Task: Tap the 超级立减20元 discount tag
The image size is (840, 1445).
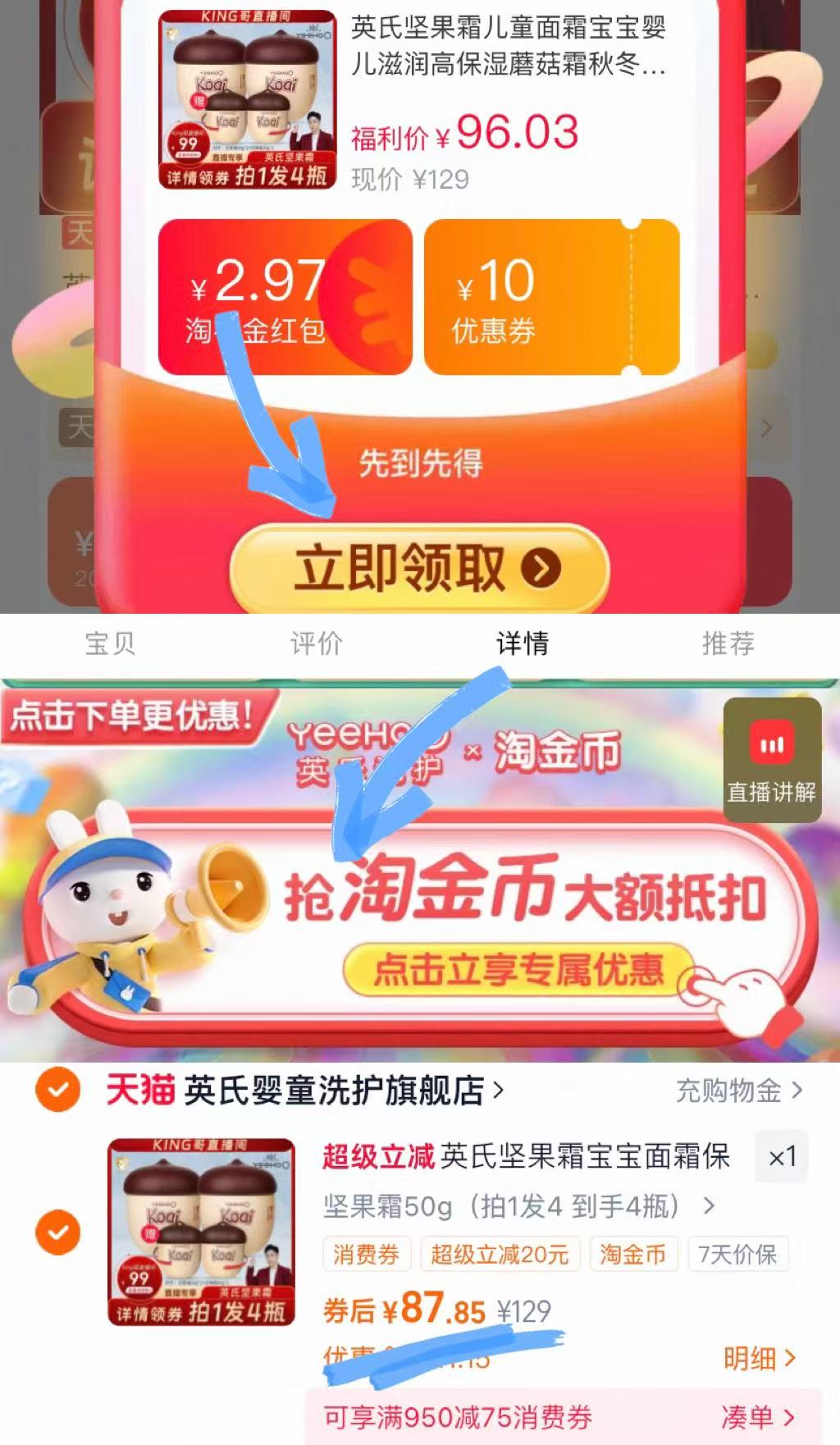Action: pyautogui.click(x=499, y=1254)
